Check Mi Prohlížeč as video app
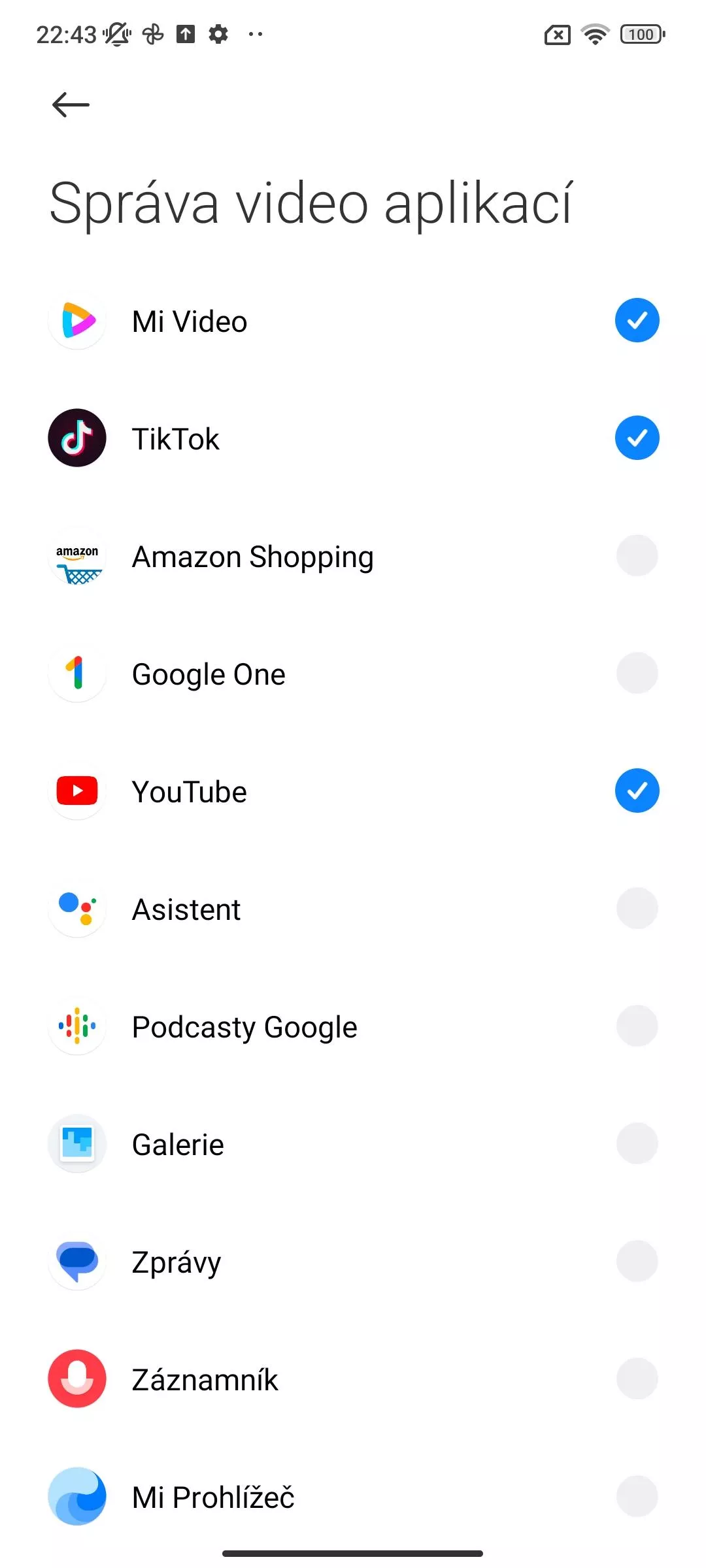Viewport: 706px width, 1568px height. pos(637,1496)
